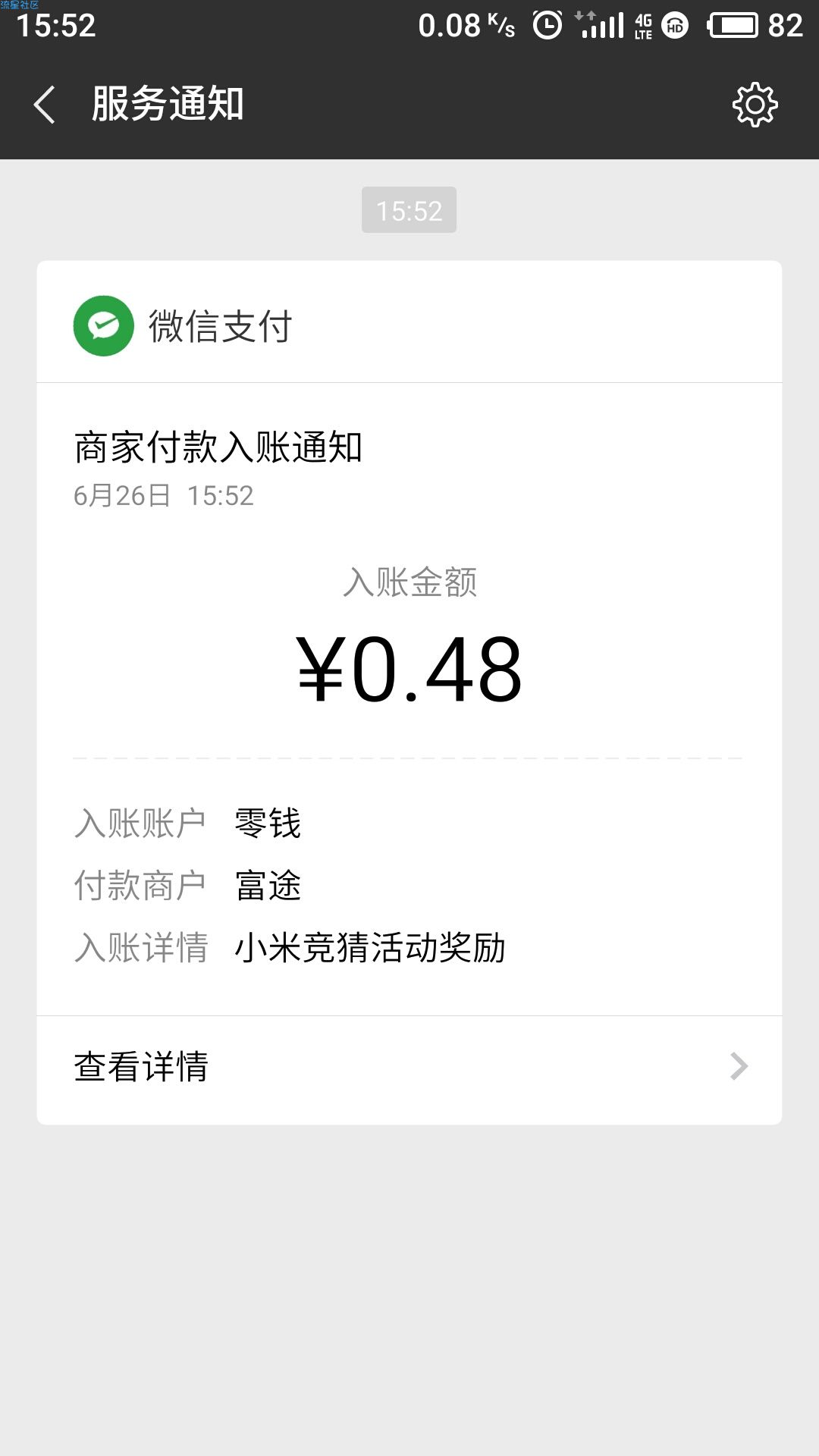Go back from 服务通知 screen

tap(45, 105)
